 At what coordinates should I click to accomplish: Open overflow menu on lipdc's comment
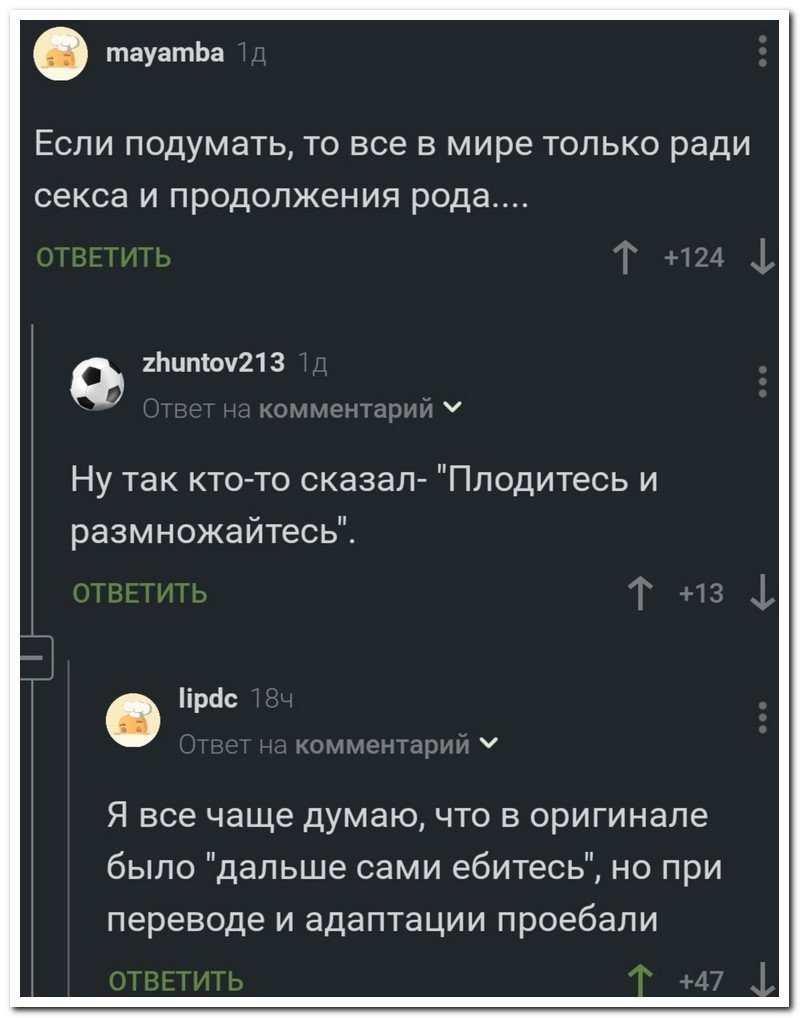[x=762, y=717]
